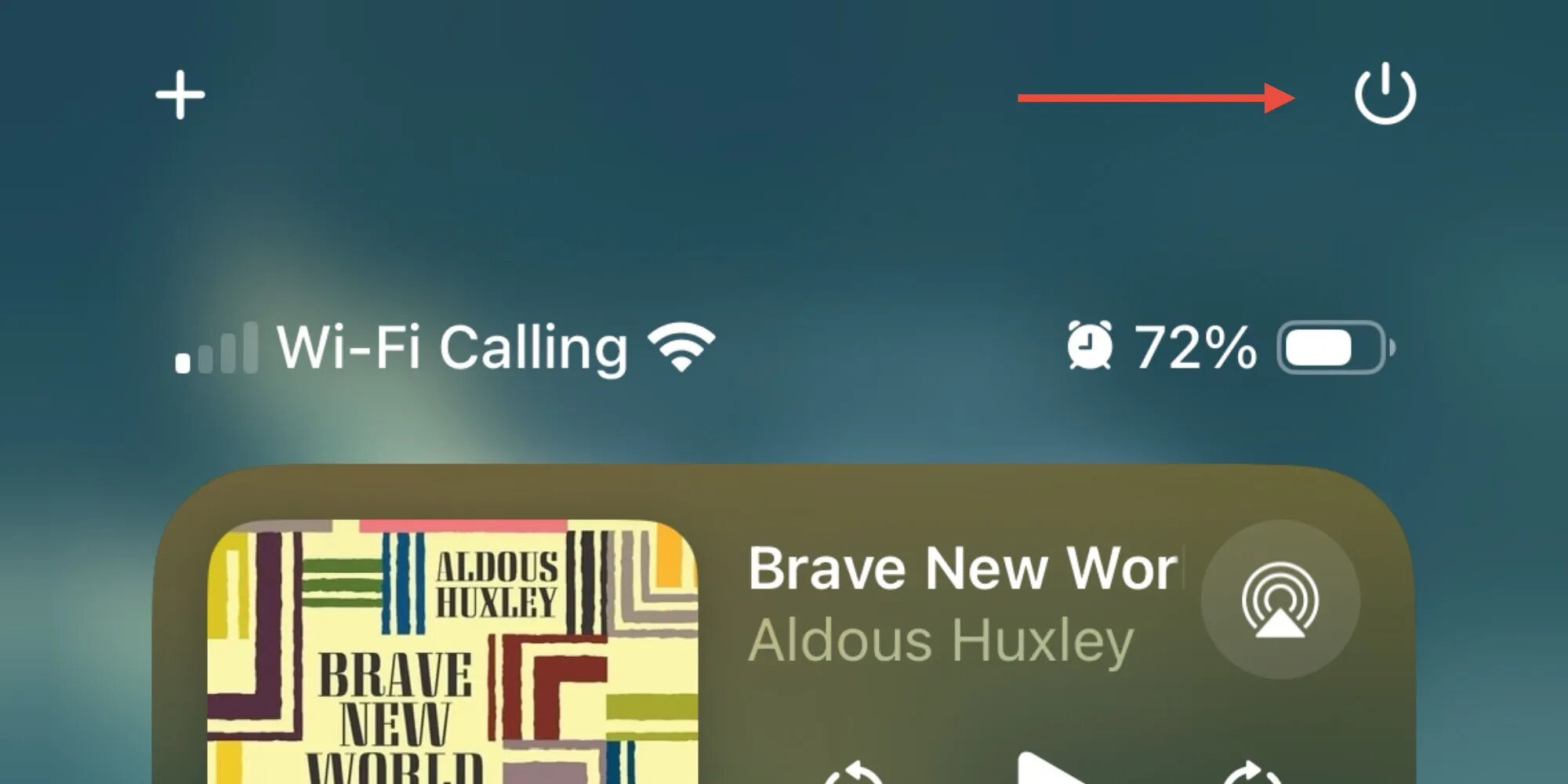Open the Brave New World album artwork
The height and width of the screenshot is (784, 1568).
tap(452, 651)
